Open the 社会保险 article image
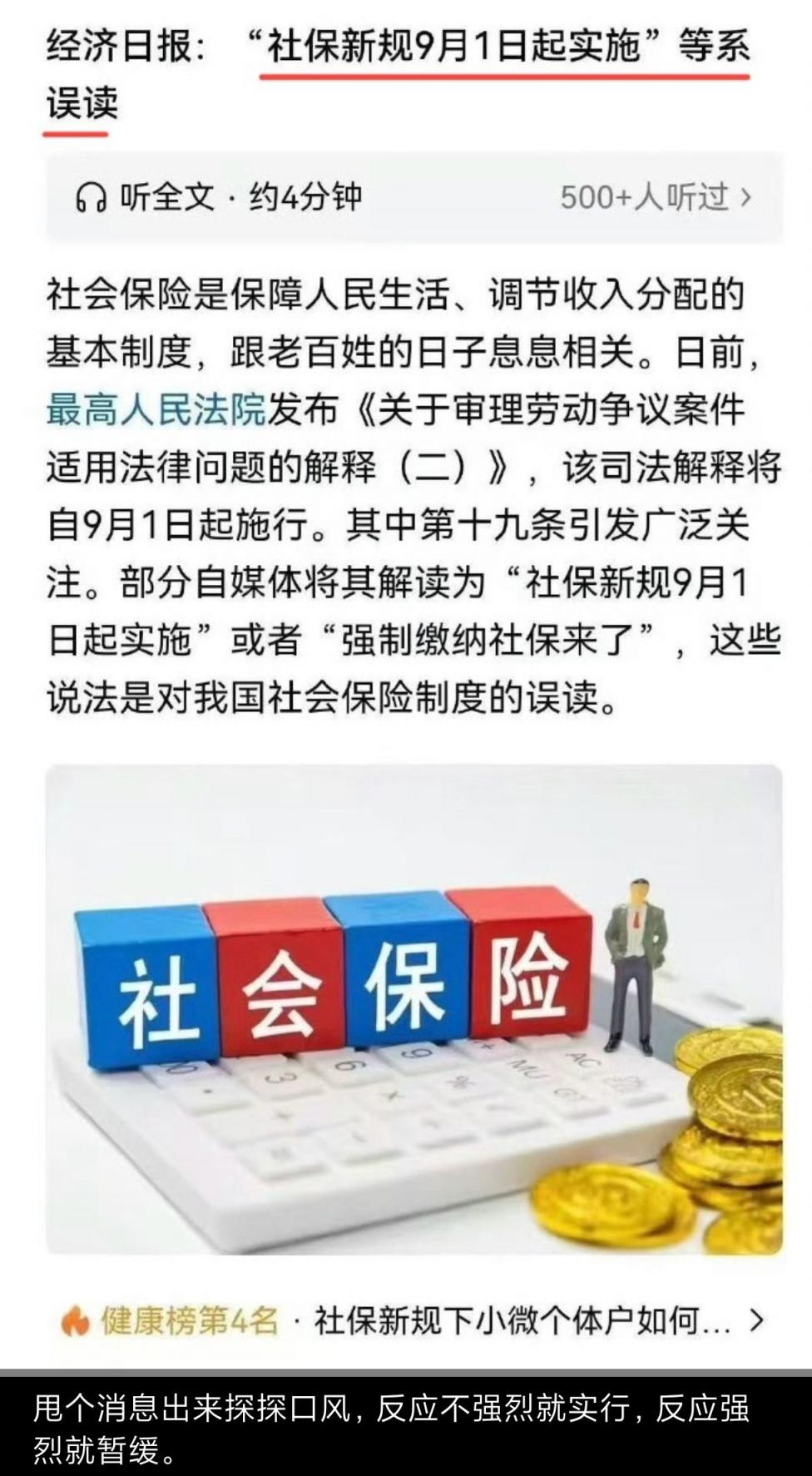The height and width of the screenshot is (1476, 812). (x=413, y=1008)
